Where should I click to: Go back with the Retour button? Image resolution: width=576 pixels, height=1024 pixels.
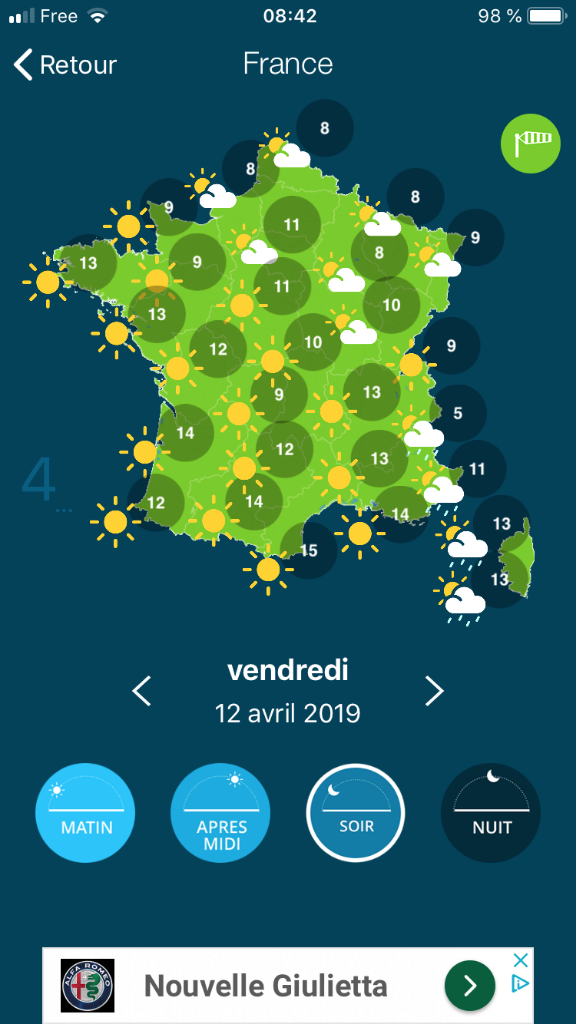tap(65, 65)
